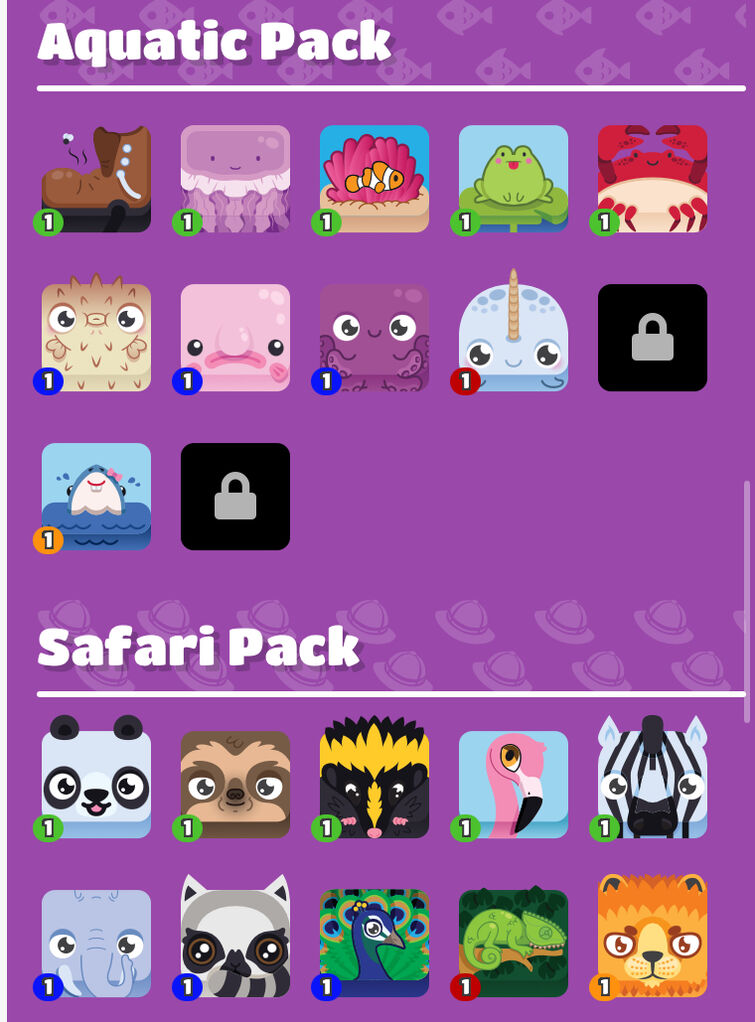
Task: Choose the green frog tile
Action: [x=513, y=178]
